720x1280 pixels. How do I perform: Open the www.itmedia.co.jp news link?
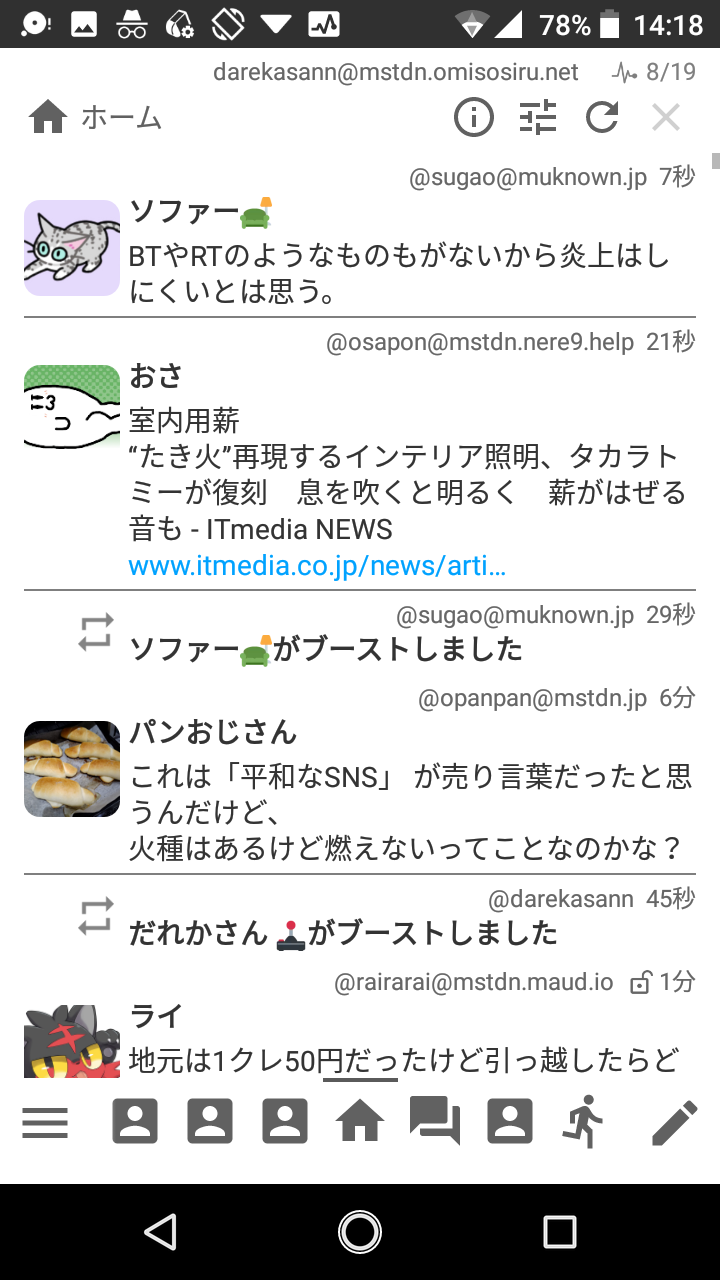click(x=317, y=565)
